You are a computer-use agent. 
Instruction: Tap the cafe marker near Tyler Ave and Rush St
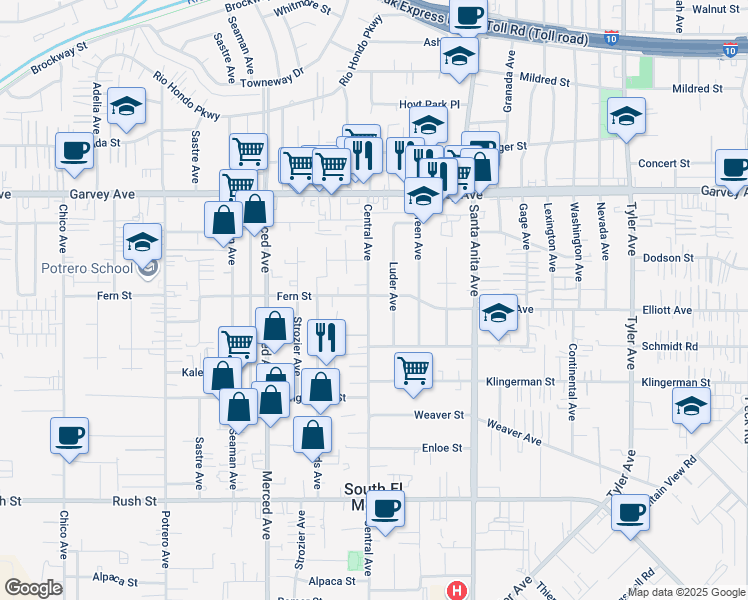tap(630, 513)
